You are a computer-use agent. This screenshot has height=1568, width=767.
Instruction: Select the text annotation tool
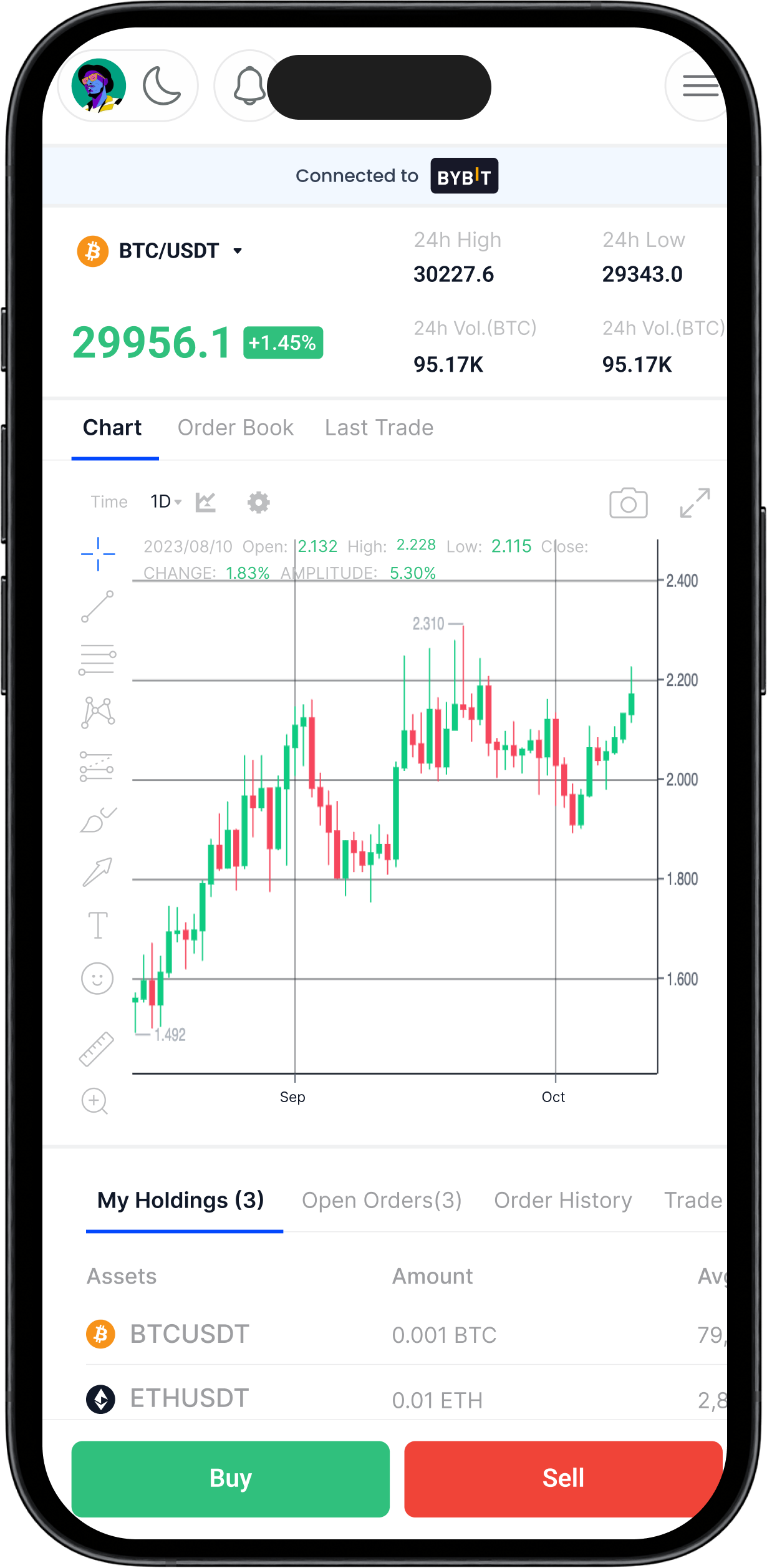98,925
